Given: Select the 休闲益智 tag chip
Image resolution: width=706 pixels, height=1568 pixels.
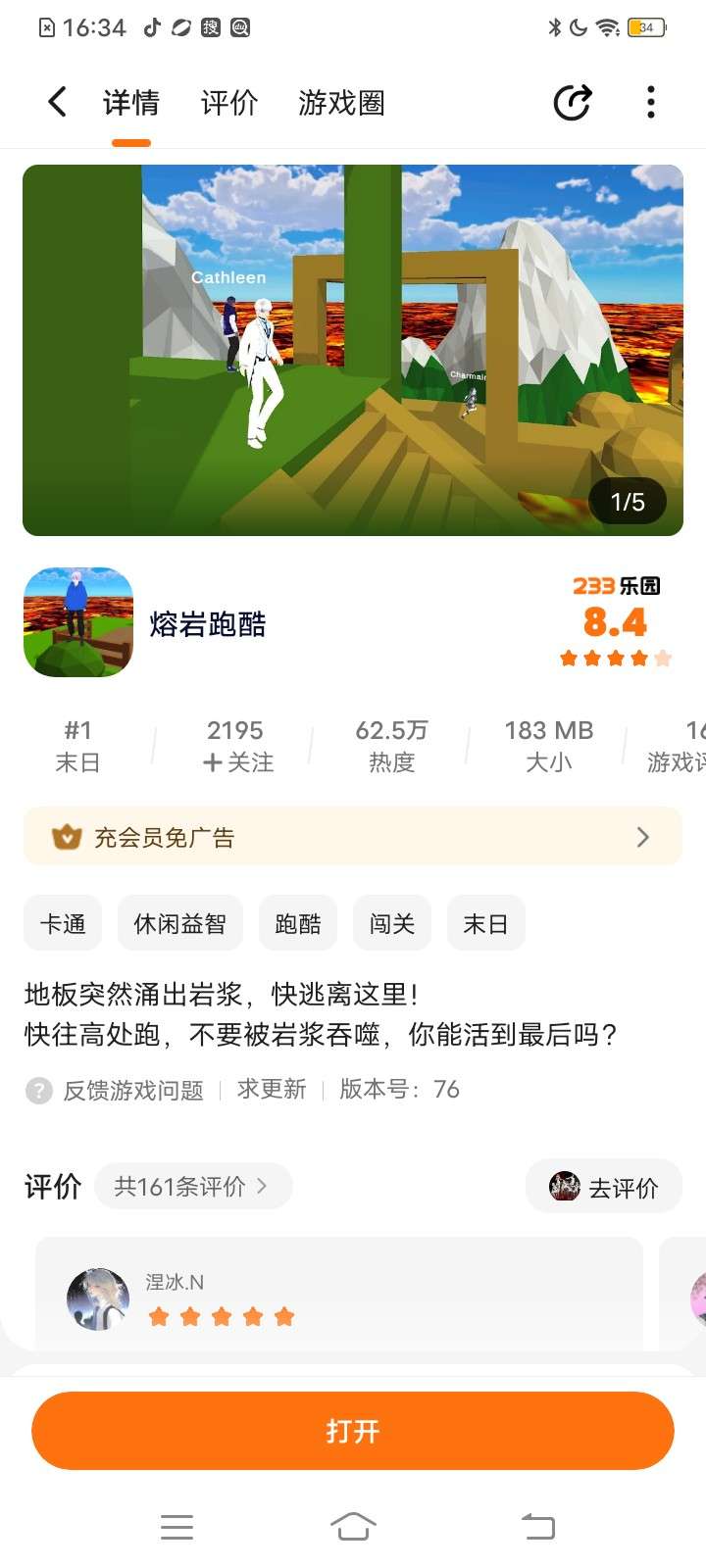Looking at the screenshot, I should (180, 923).
